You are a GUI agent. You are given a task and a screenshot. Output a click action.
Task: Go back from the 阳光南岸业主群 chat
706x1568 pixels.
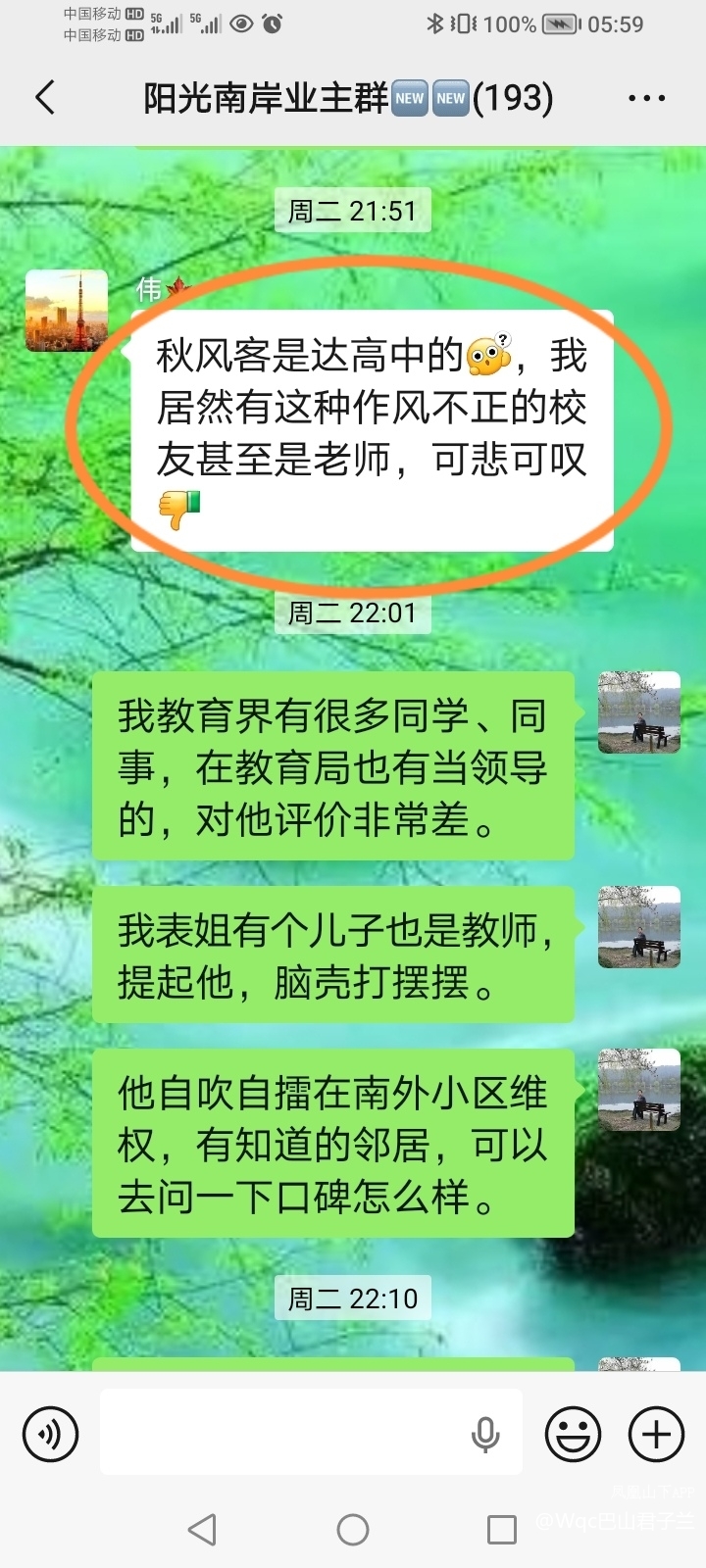45,98
